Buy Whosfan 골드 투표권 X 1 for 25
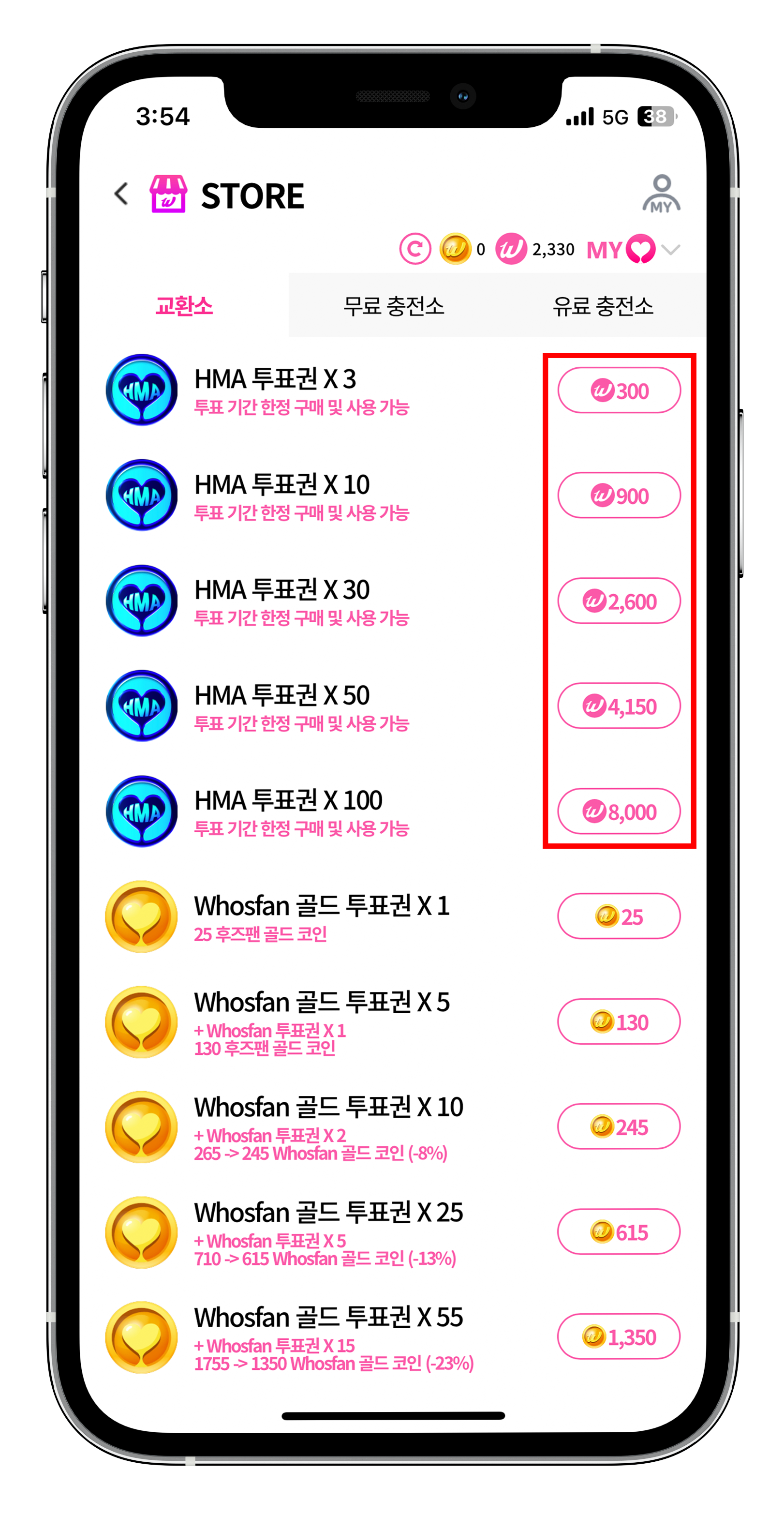 click(x=619, y=916)
